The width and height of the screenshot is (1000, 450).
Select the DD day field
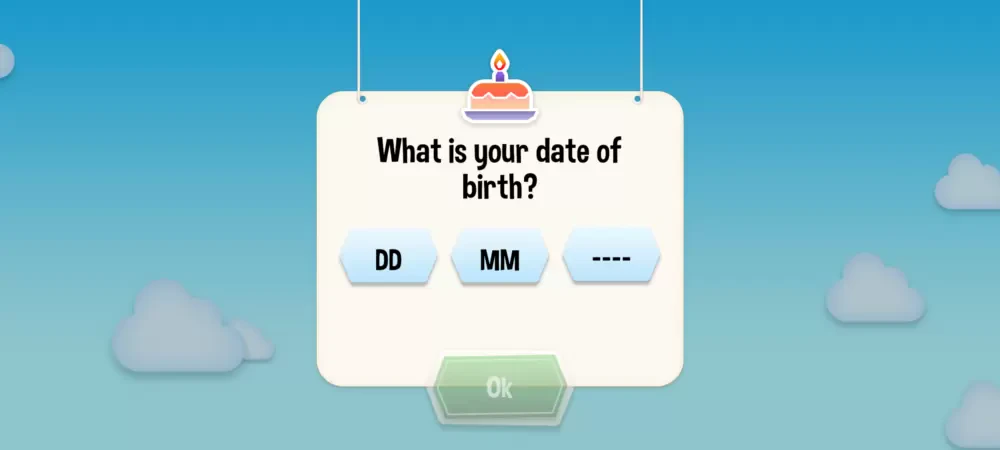click(388, 259)
